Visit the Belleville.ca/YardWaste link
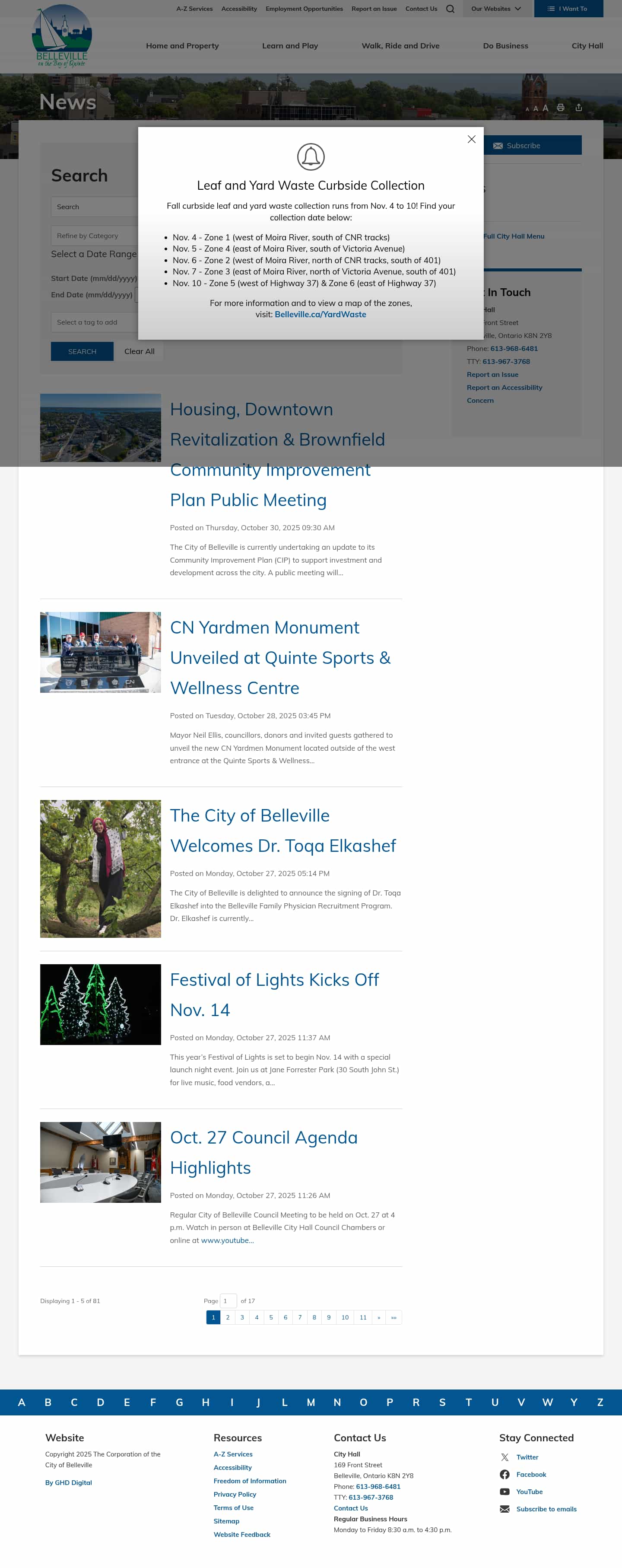This screenshot has height=1568, width=622. point(321,314)
